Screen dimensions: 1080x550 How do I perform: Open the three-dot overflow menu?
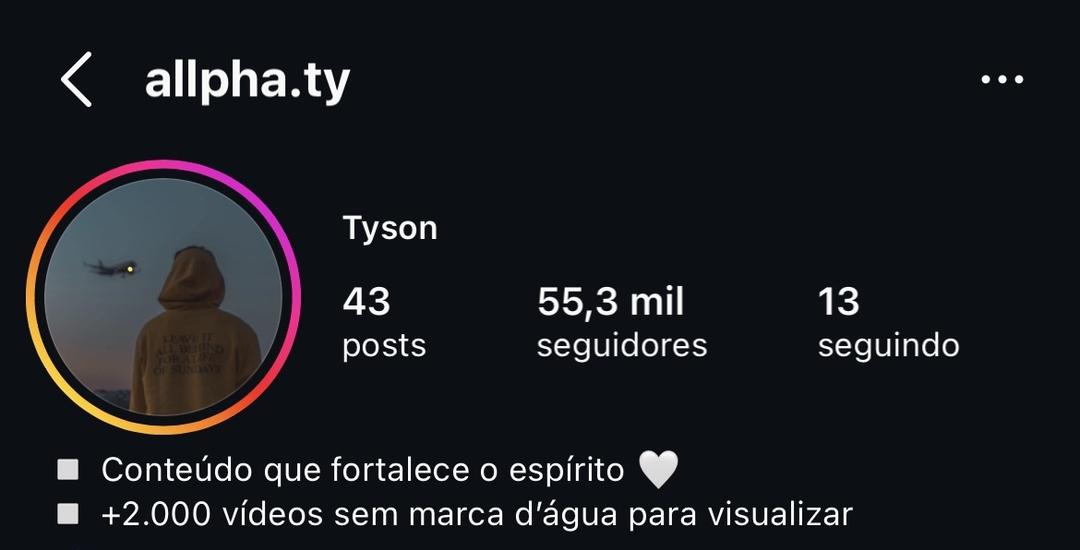click(1002, 80)
